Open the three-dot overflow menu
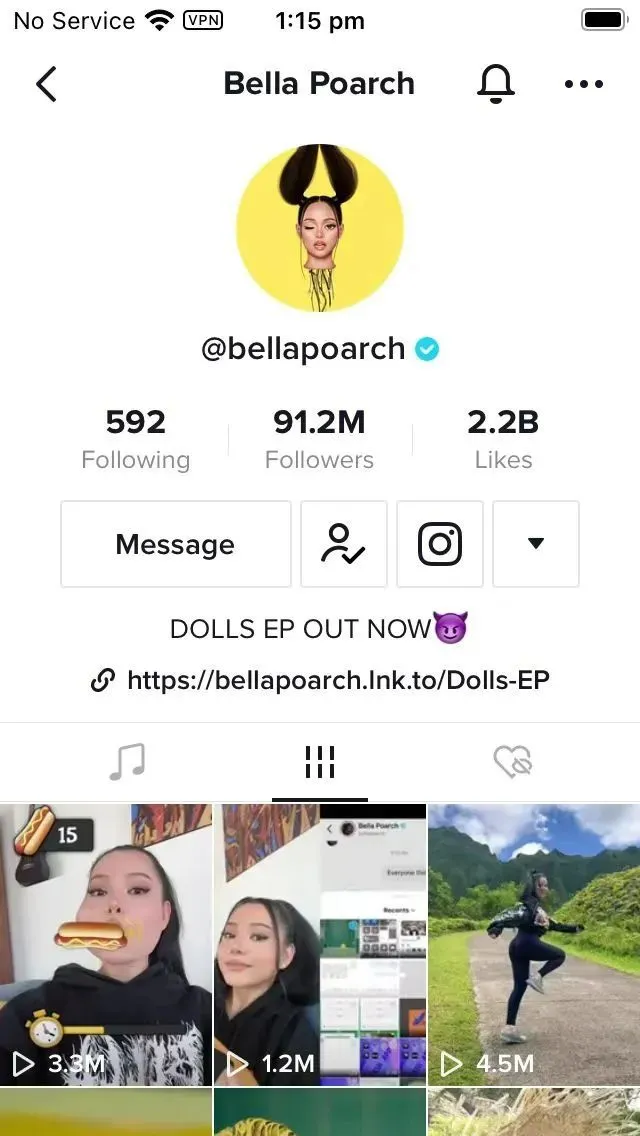Screen dimensions: 640x1136 coord(583,84)
